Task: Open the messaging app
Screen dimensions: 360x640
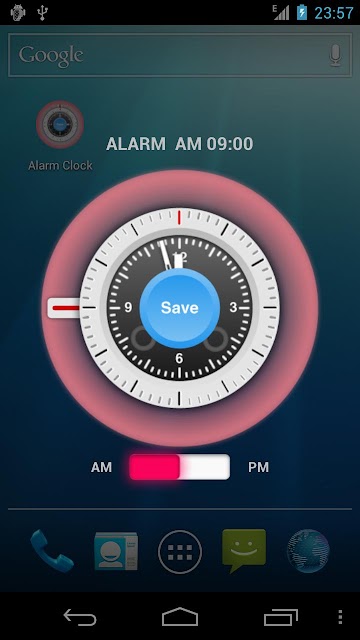Action: pyautogui.click(x=244, y=551)
